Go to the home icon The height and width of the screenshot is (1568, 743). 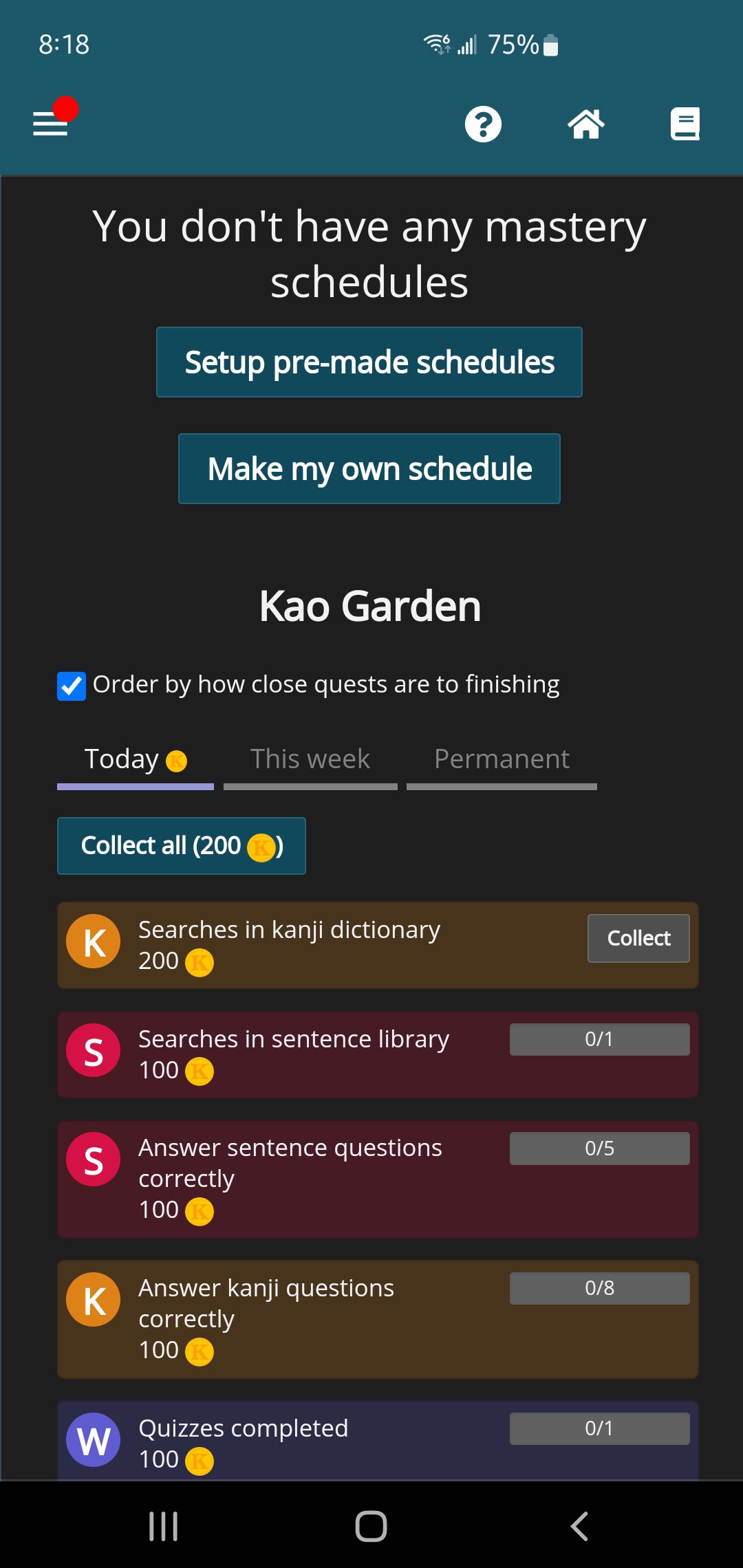click(585, 124)
